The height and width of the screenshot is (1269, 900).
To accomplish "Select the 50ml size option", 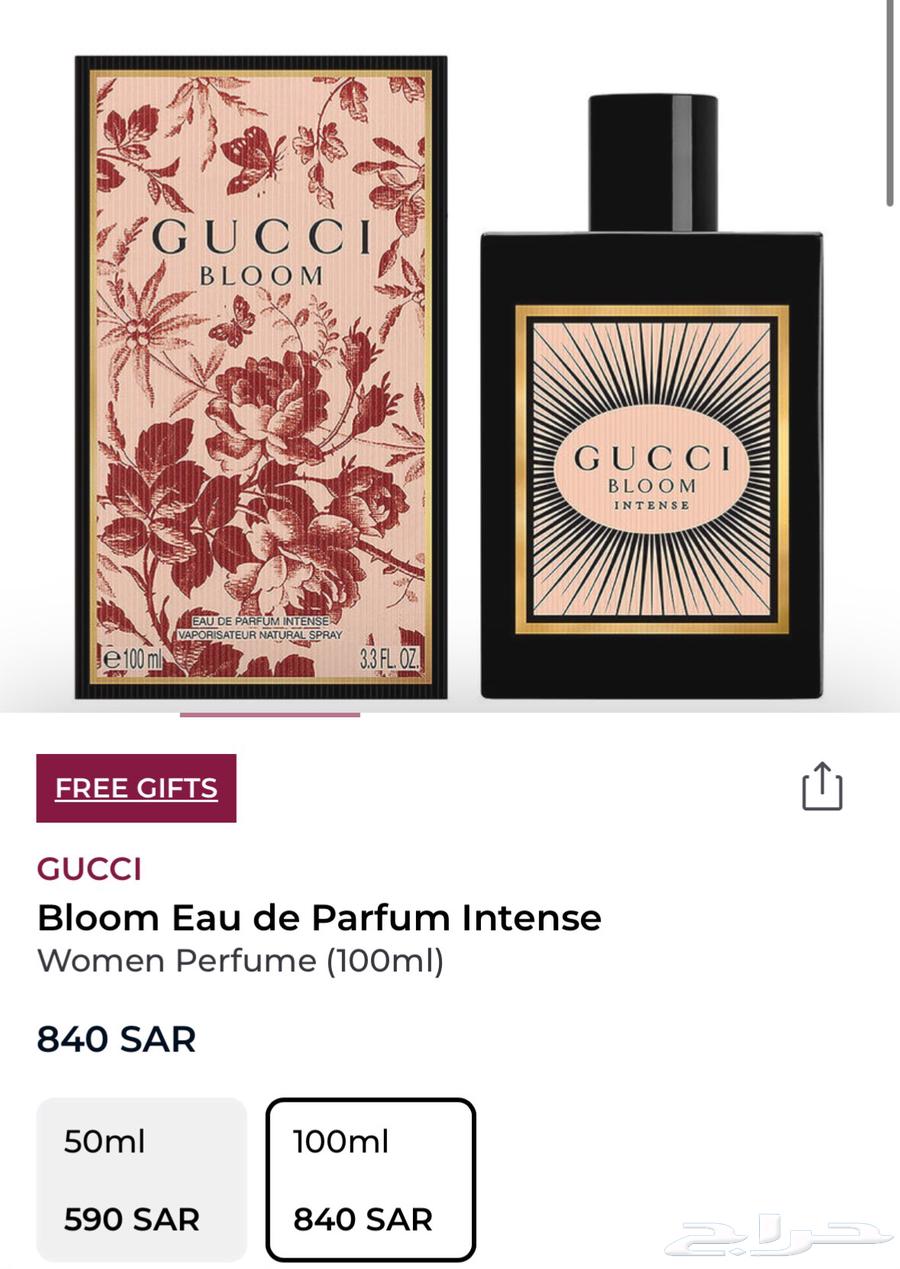I will (140, 1180).
